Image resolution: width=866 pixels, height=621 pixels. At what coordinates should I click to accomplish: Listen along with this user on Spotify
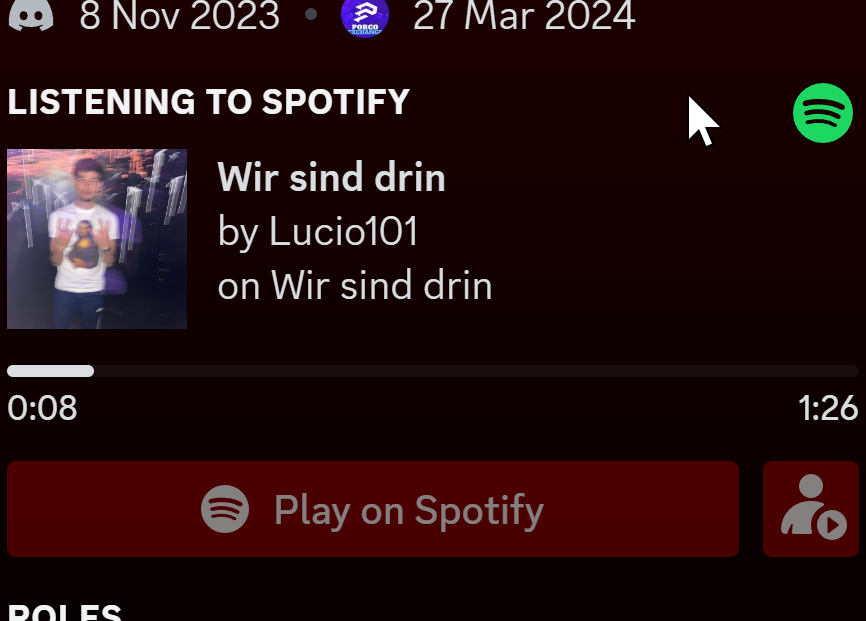coord(811,509)
